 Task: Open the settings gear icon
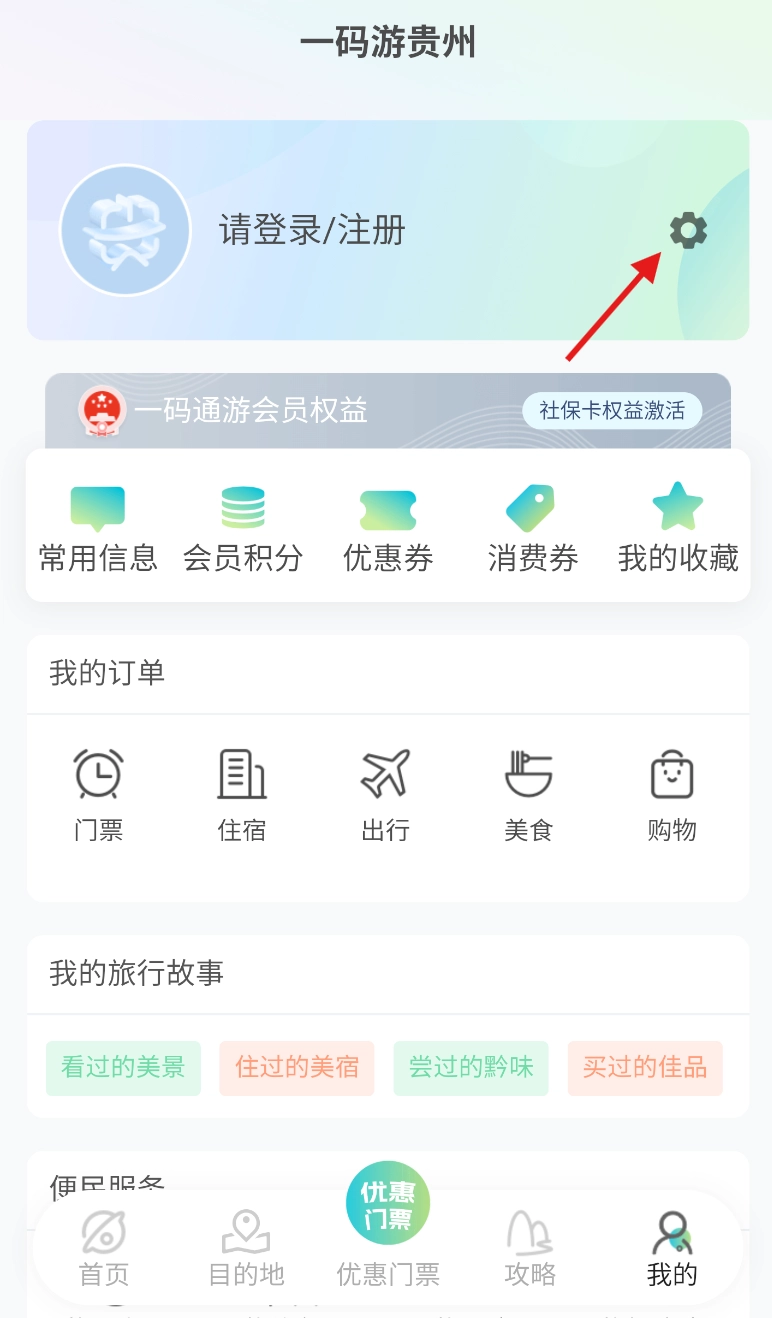(x=688, y=231)
